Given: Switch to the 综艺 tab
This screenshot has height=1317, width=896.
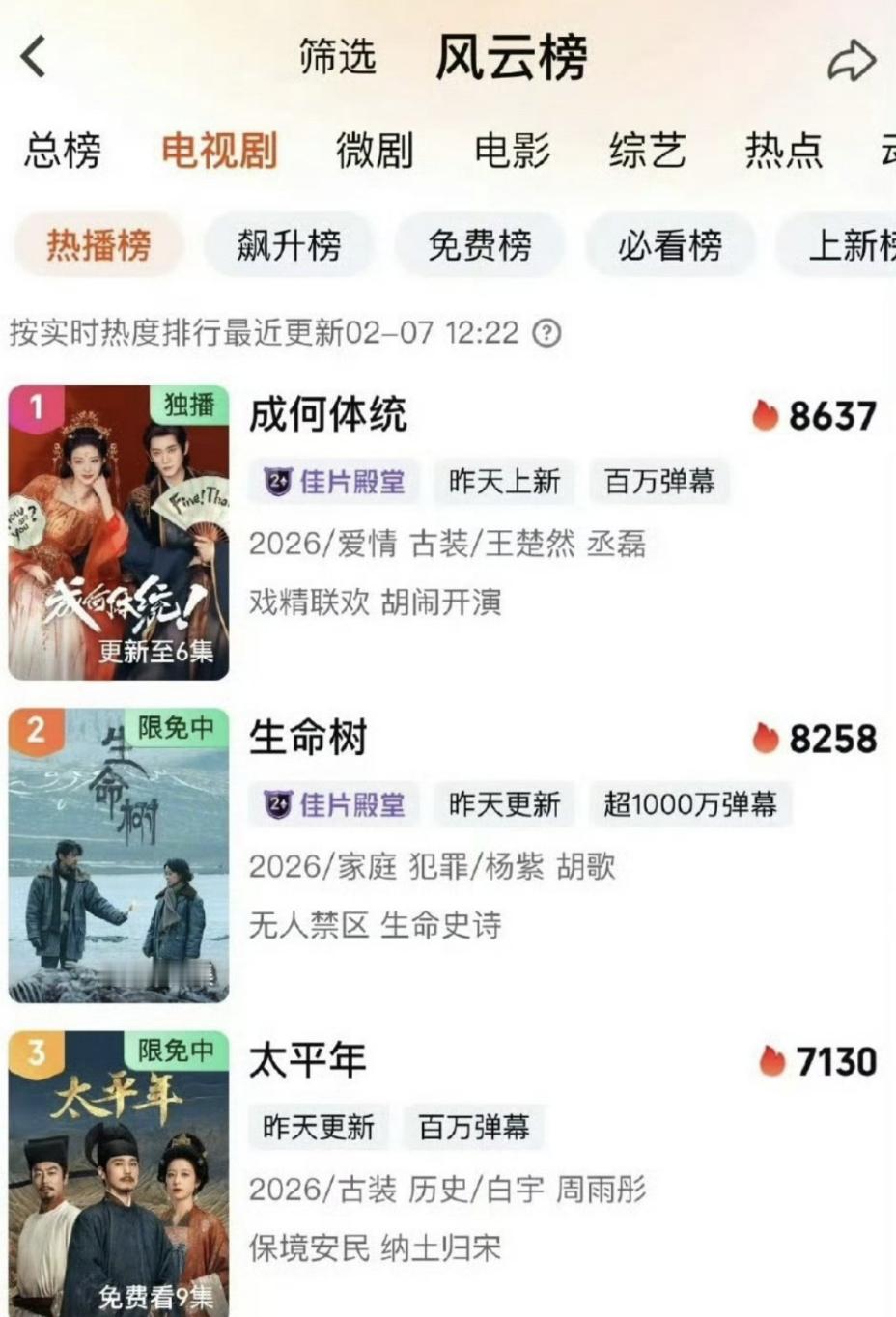Looking at the screenshot, I should [x=648, y=153].
